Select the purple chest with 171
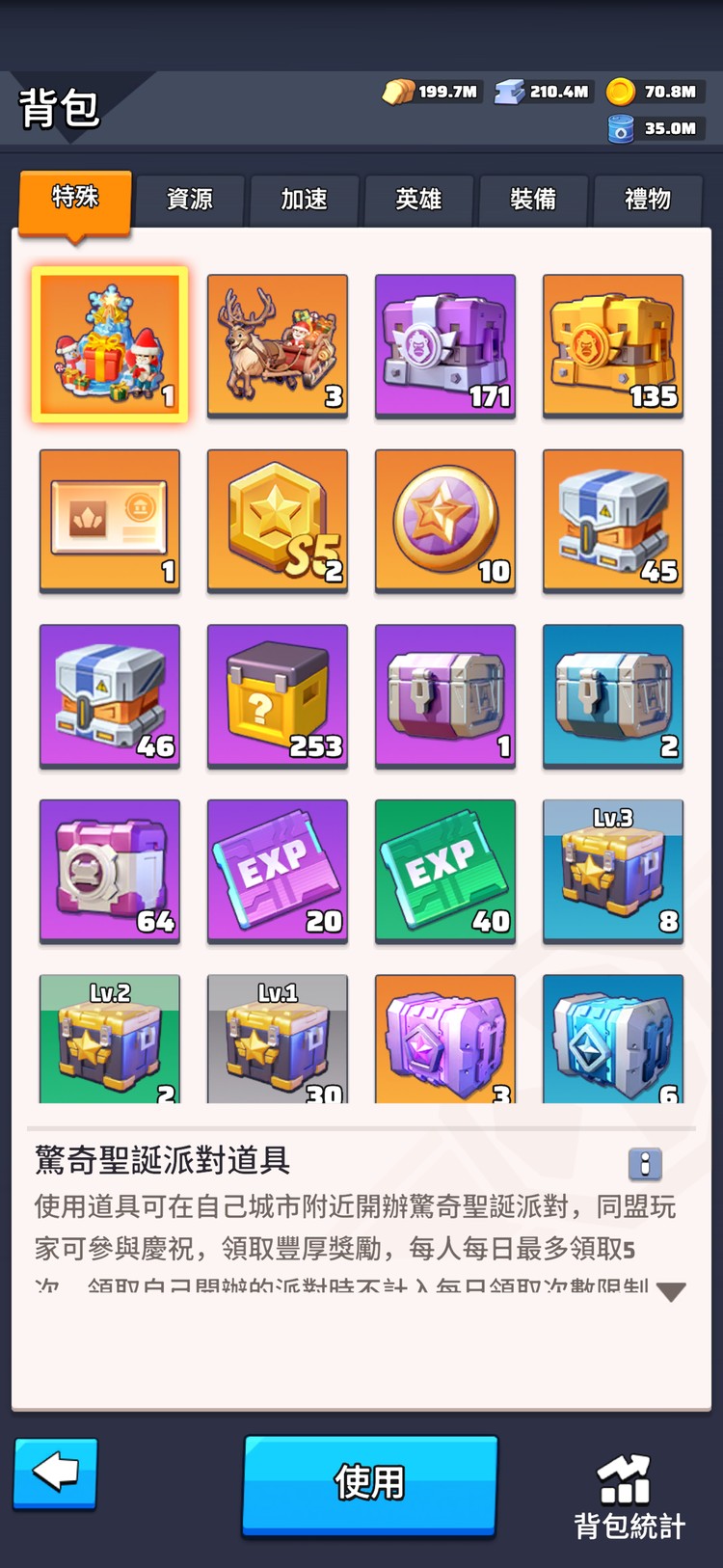This screenshot has width=723, height=1568. pyautogui.click(x=445, y=345)
